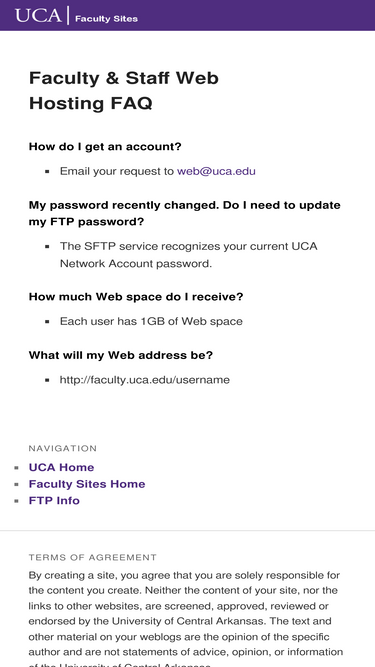Open the FTP Info page
This screenshot has height=667, width=375.
[54, 500]
